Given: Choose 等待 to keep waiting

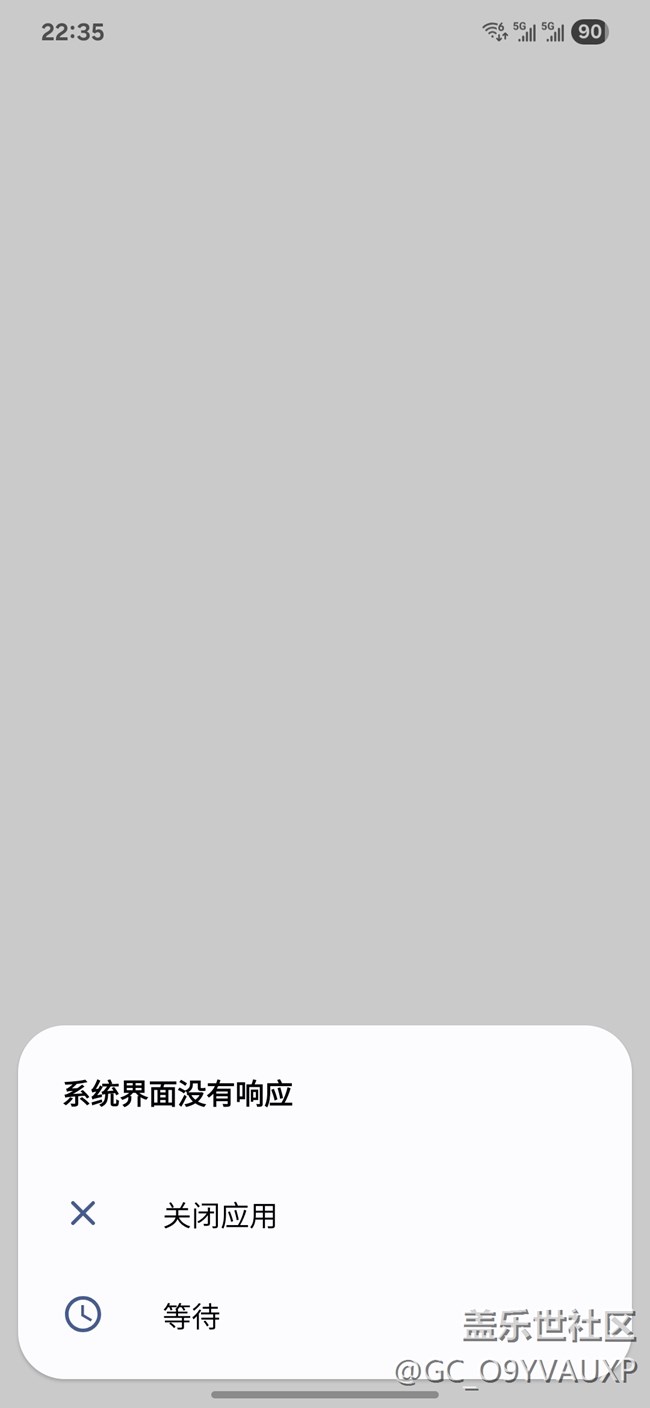Looking at the screenshot, I should point(191,1316).
